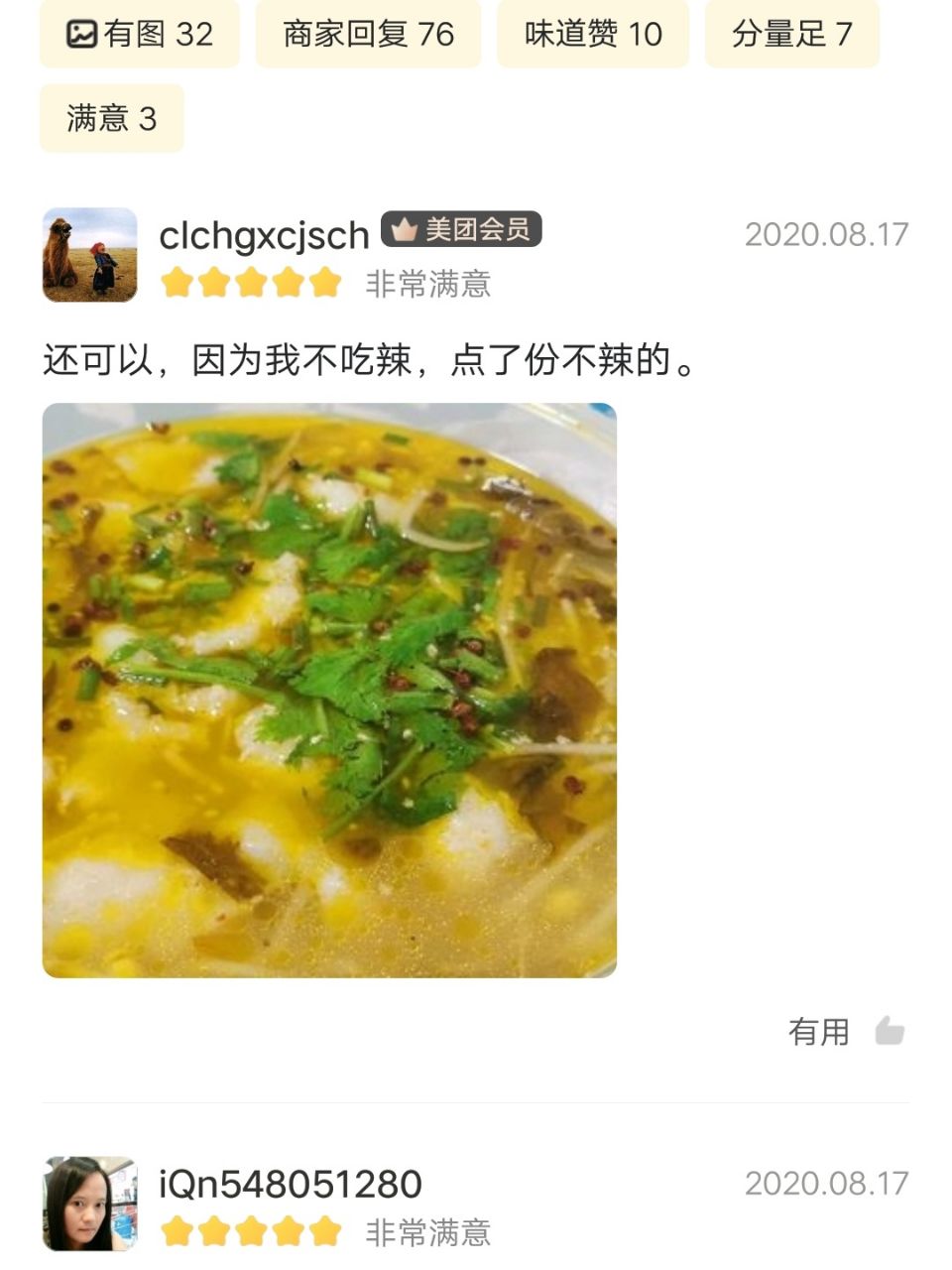Tap the 分量足 7 chip
The width and height of the screenshot is (952, 1270).
click(x=791, y=34)
